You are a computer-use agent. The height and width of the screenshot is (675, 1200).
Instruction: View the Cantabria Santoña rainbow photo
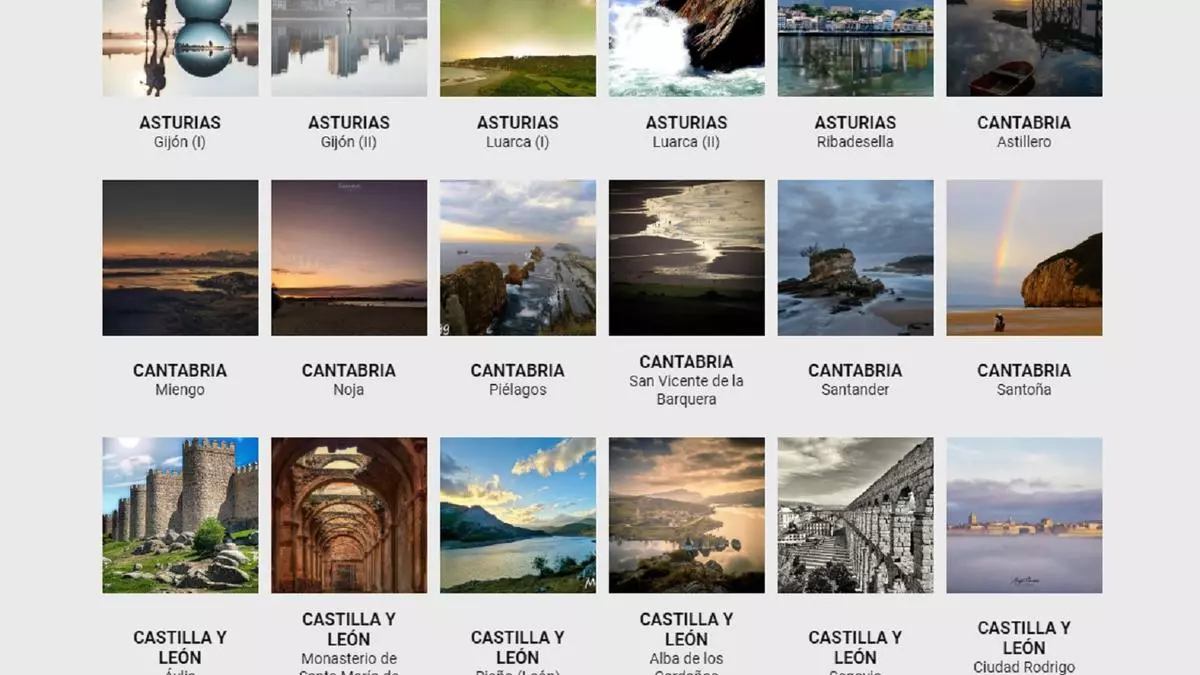[1024, 258]
